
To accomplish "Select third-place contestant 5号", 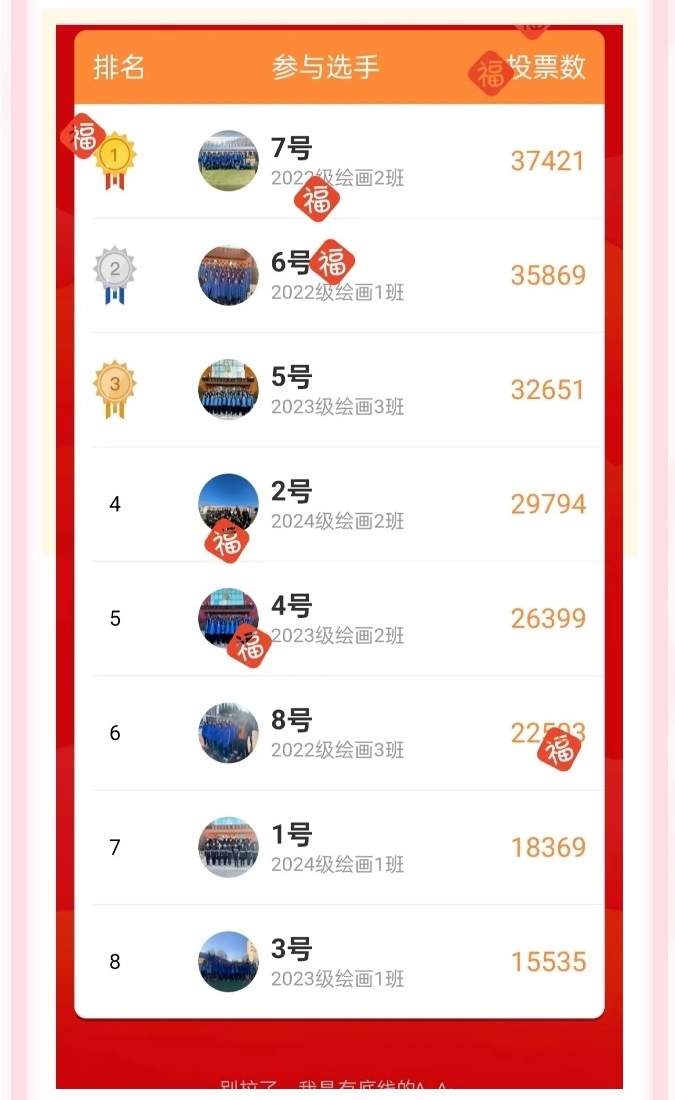I will [x=291, y=378].
